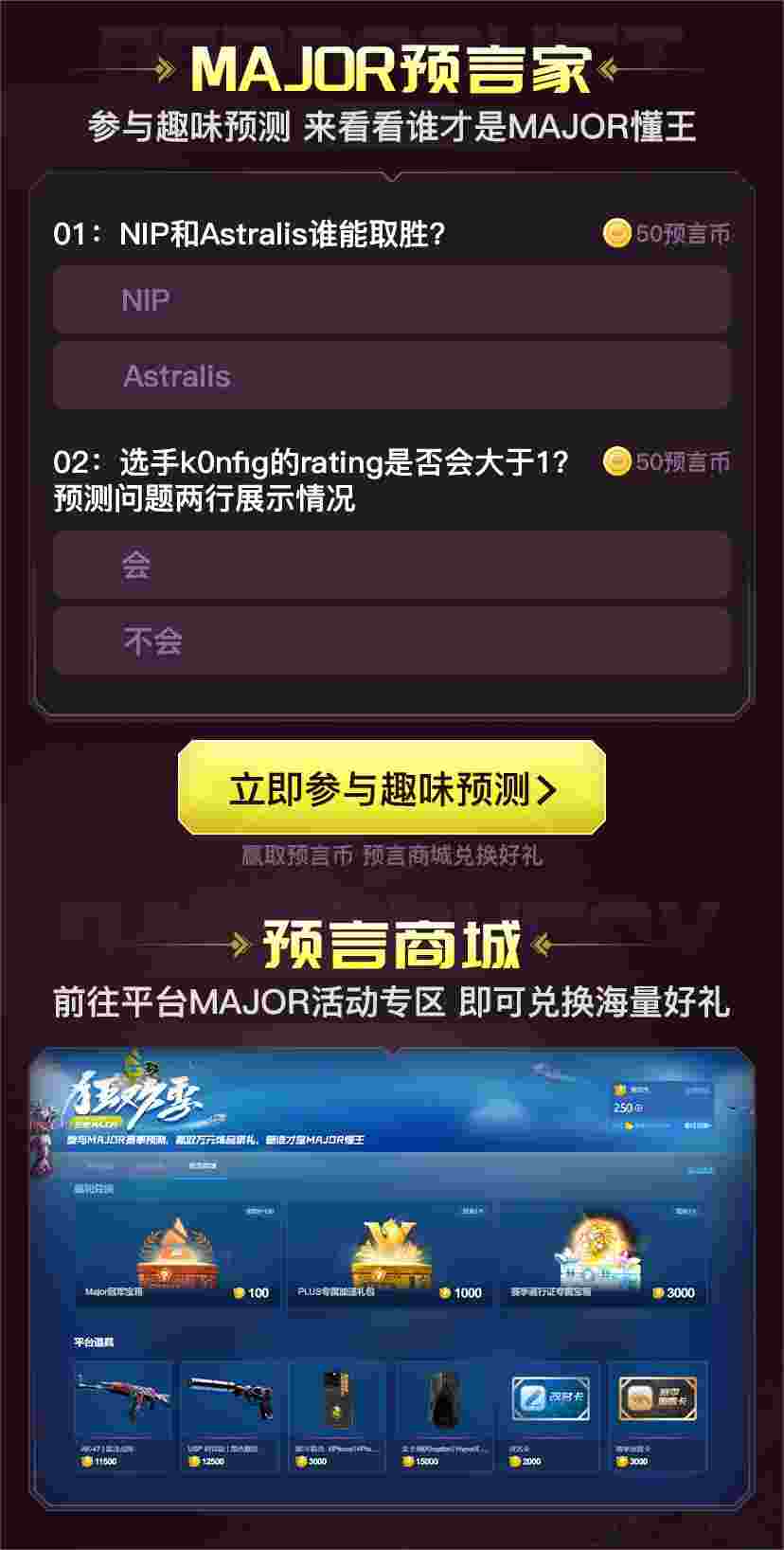
Task: Pick 不会 for the k0nfig rating question
Action: coord(391,641)
